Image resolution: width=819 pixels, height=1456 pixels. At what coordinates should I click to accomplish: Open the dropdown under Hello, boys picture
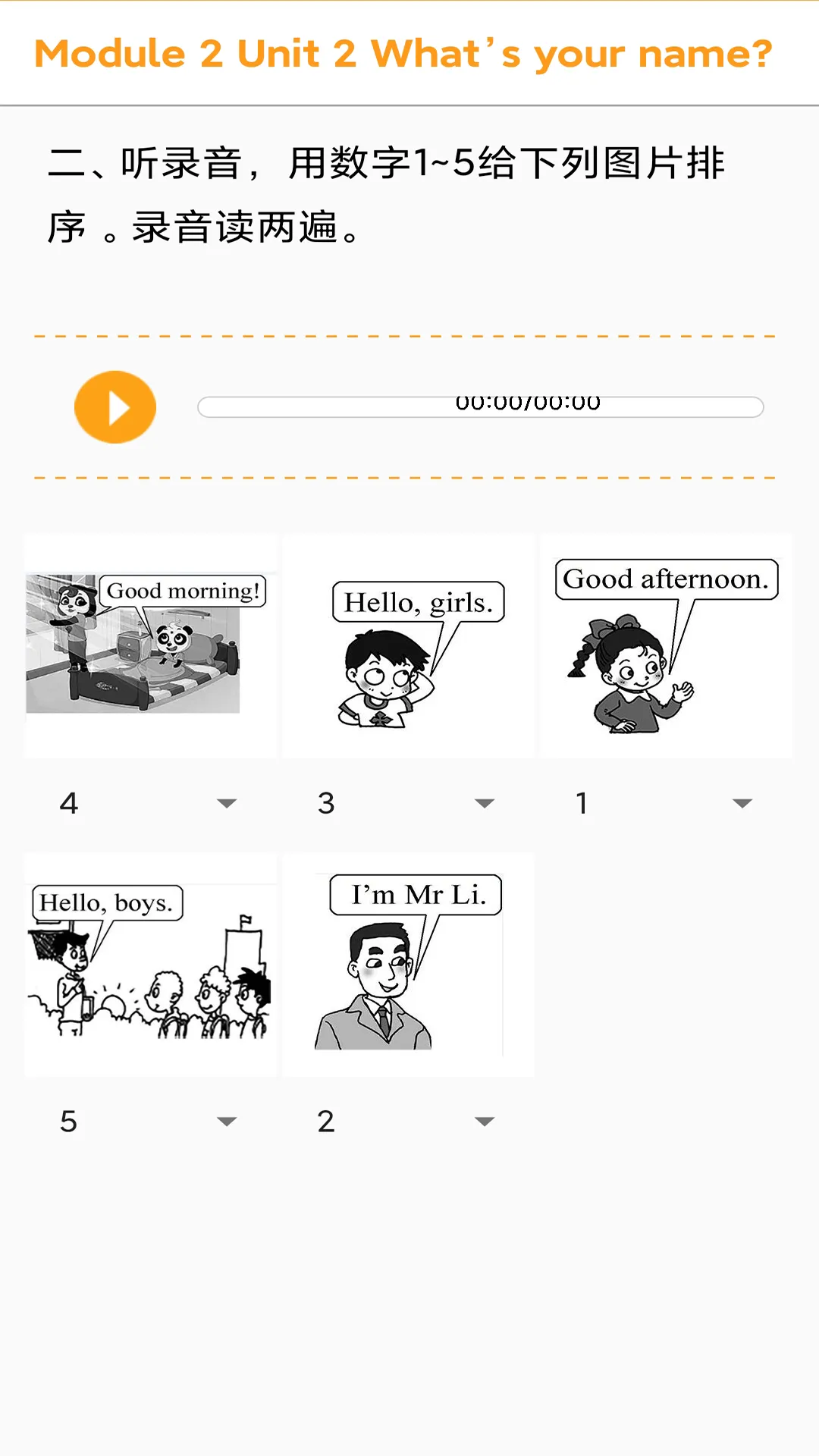click(x=149, y=1122)
